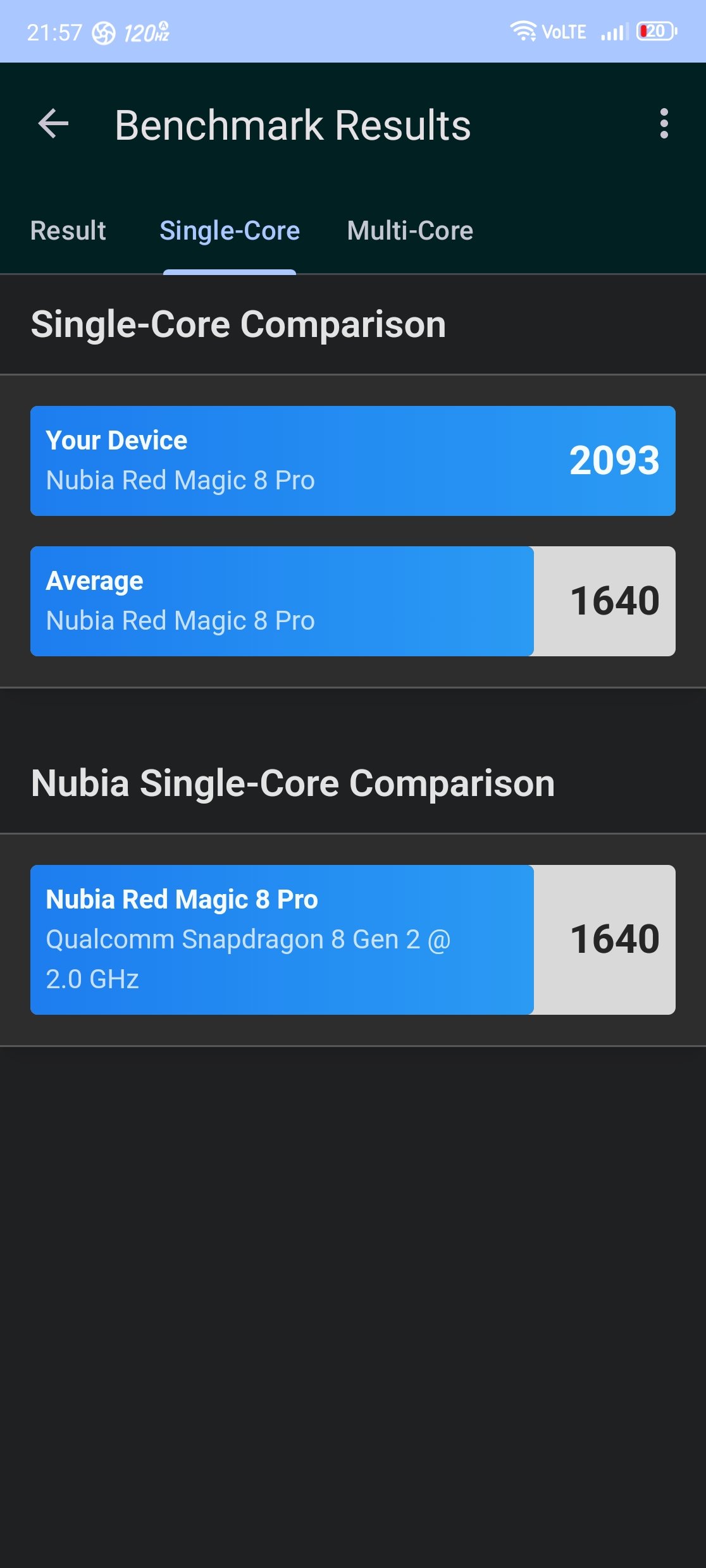
Task: Go back using the arrow icon
Action: (x=53, y=124)
